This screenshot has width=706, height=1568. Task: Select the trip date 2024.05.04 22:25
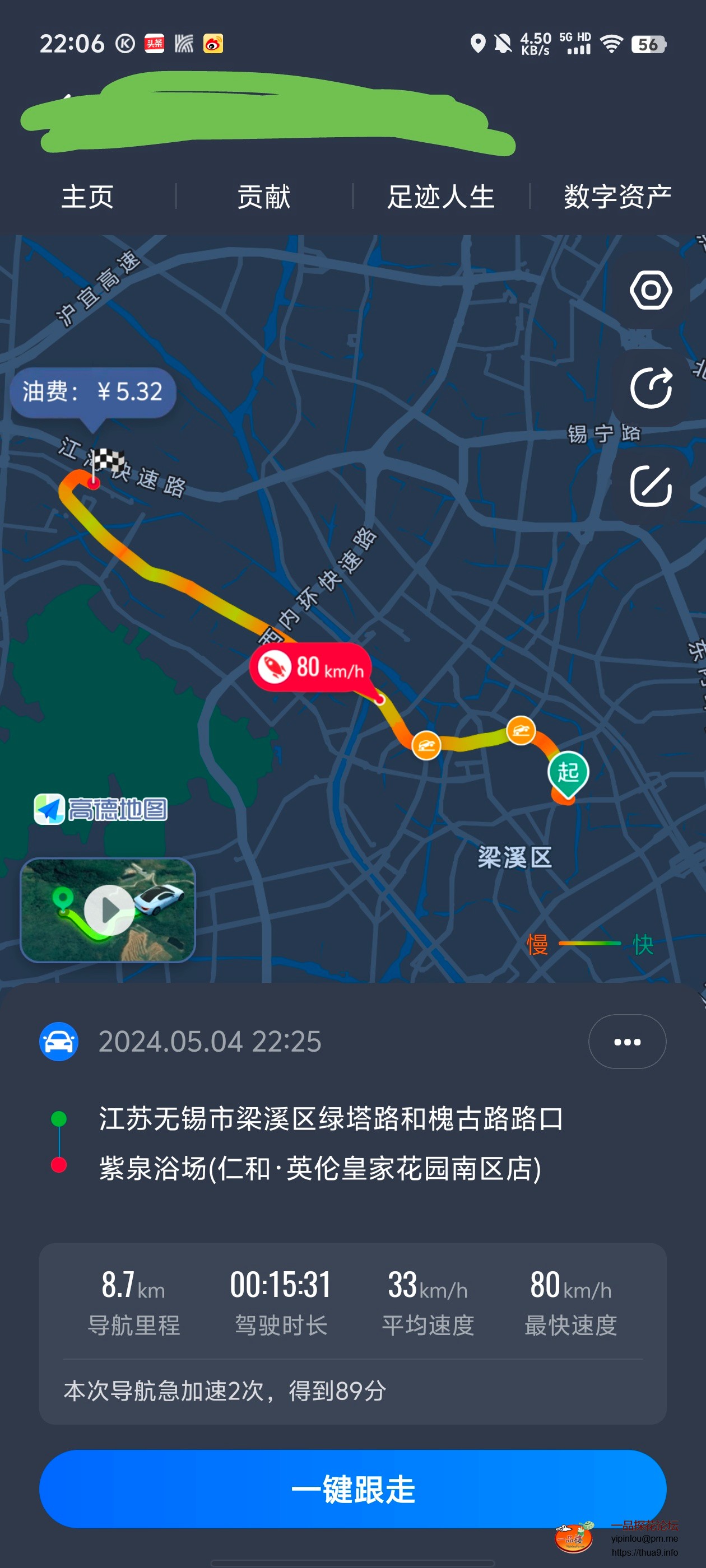click(x=210, y=1042)
